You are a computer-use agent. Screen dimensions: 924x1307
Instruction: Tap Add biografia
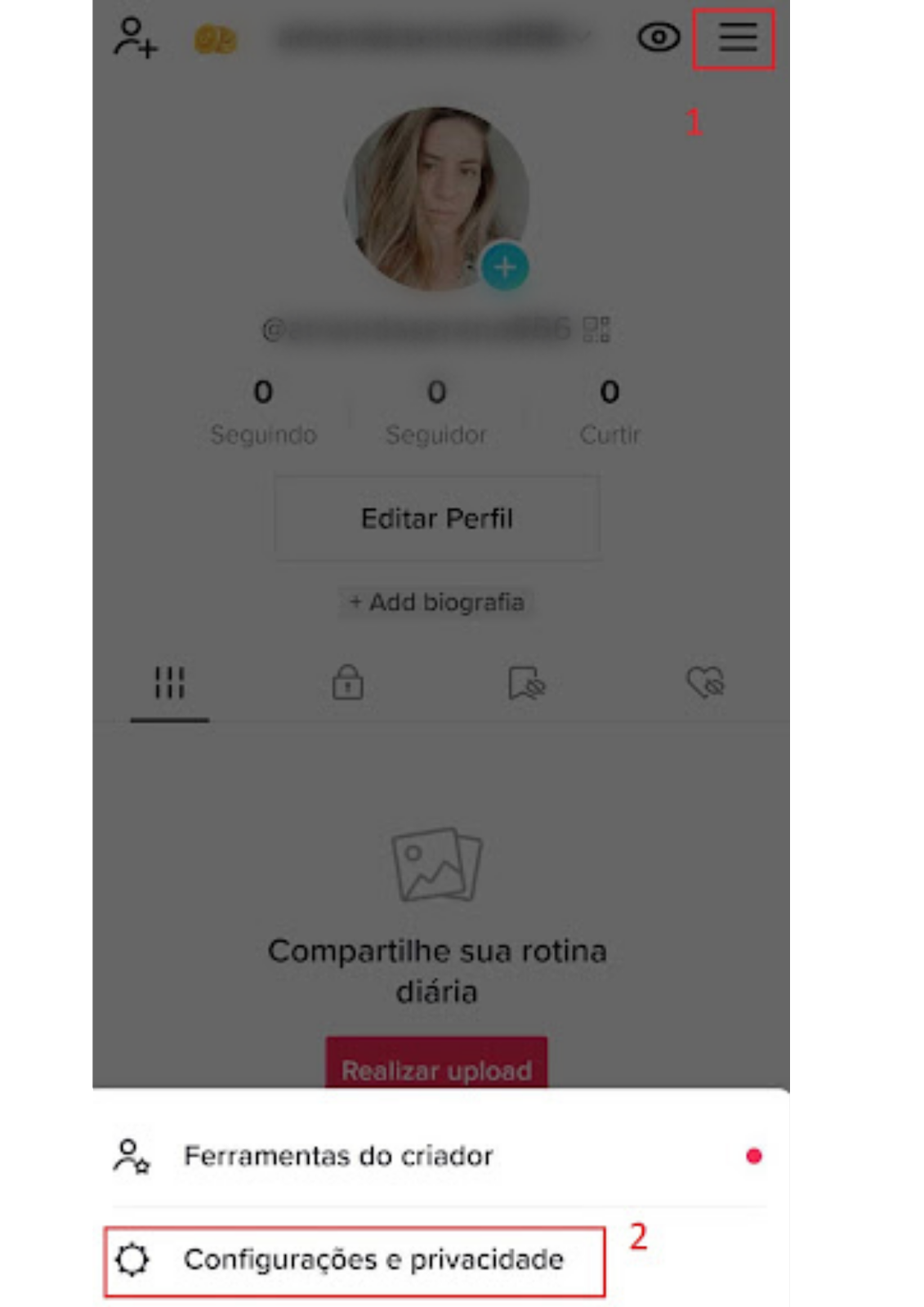[437, 603]
